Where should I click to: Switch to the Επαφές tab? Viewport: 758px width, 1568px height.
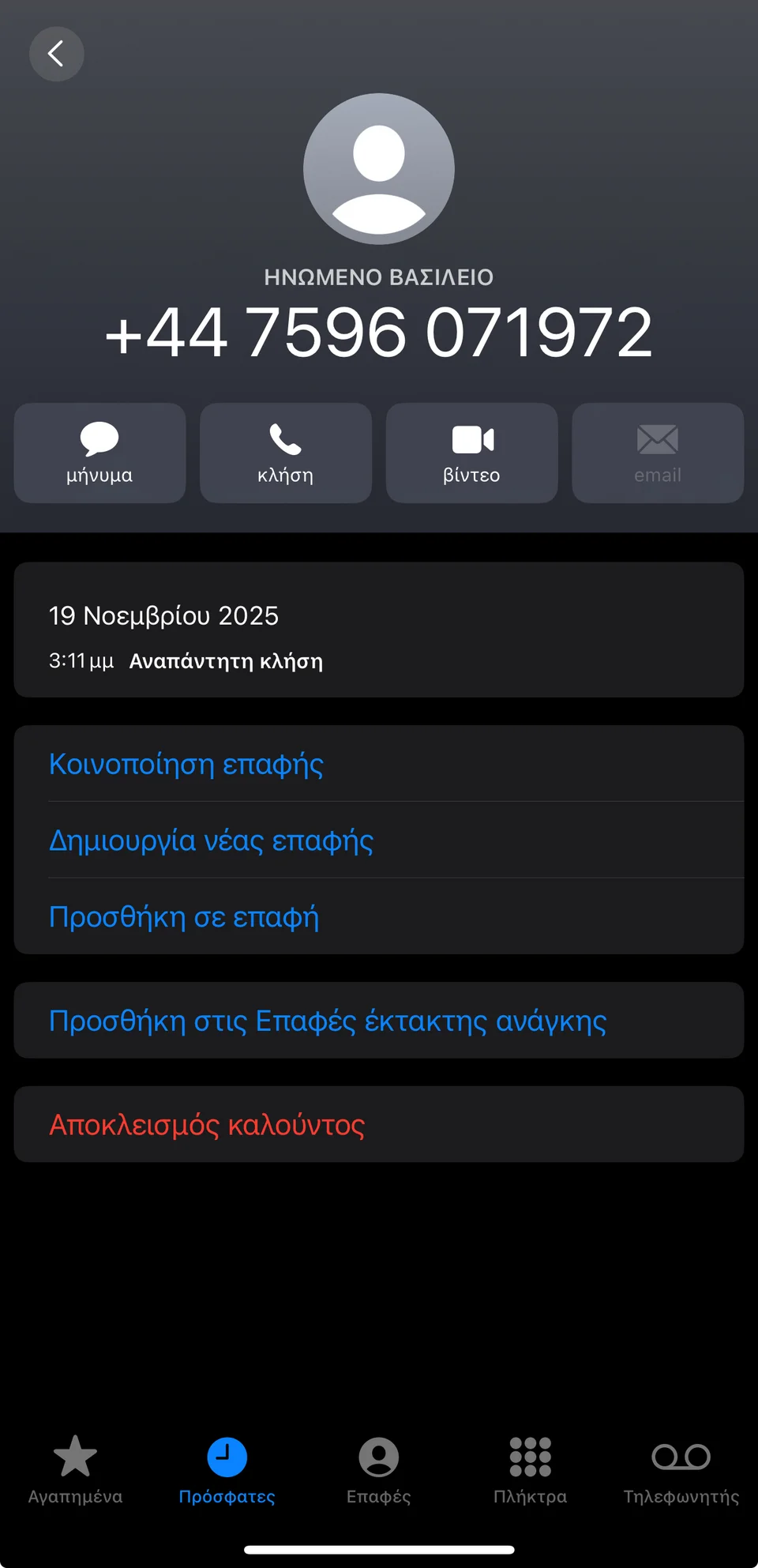point(378,1469)
